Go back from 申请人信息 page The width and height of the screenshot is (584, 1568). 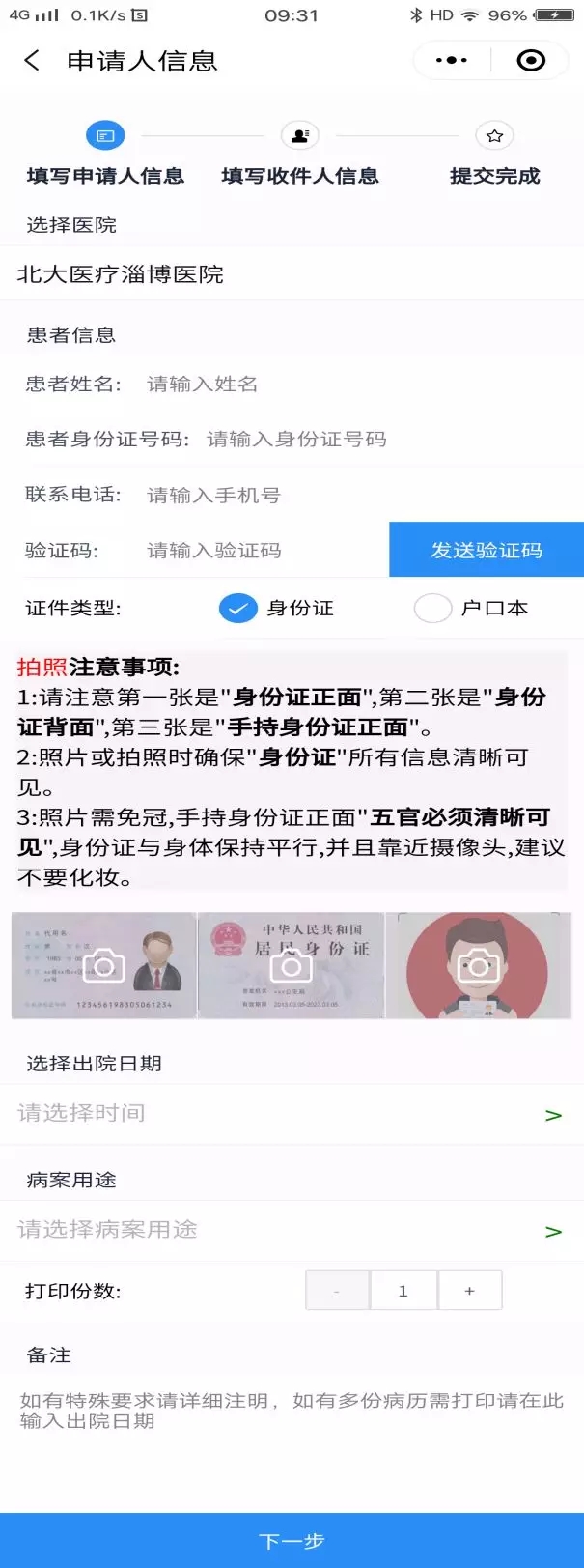[x=32, y=61]
